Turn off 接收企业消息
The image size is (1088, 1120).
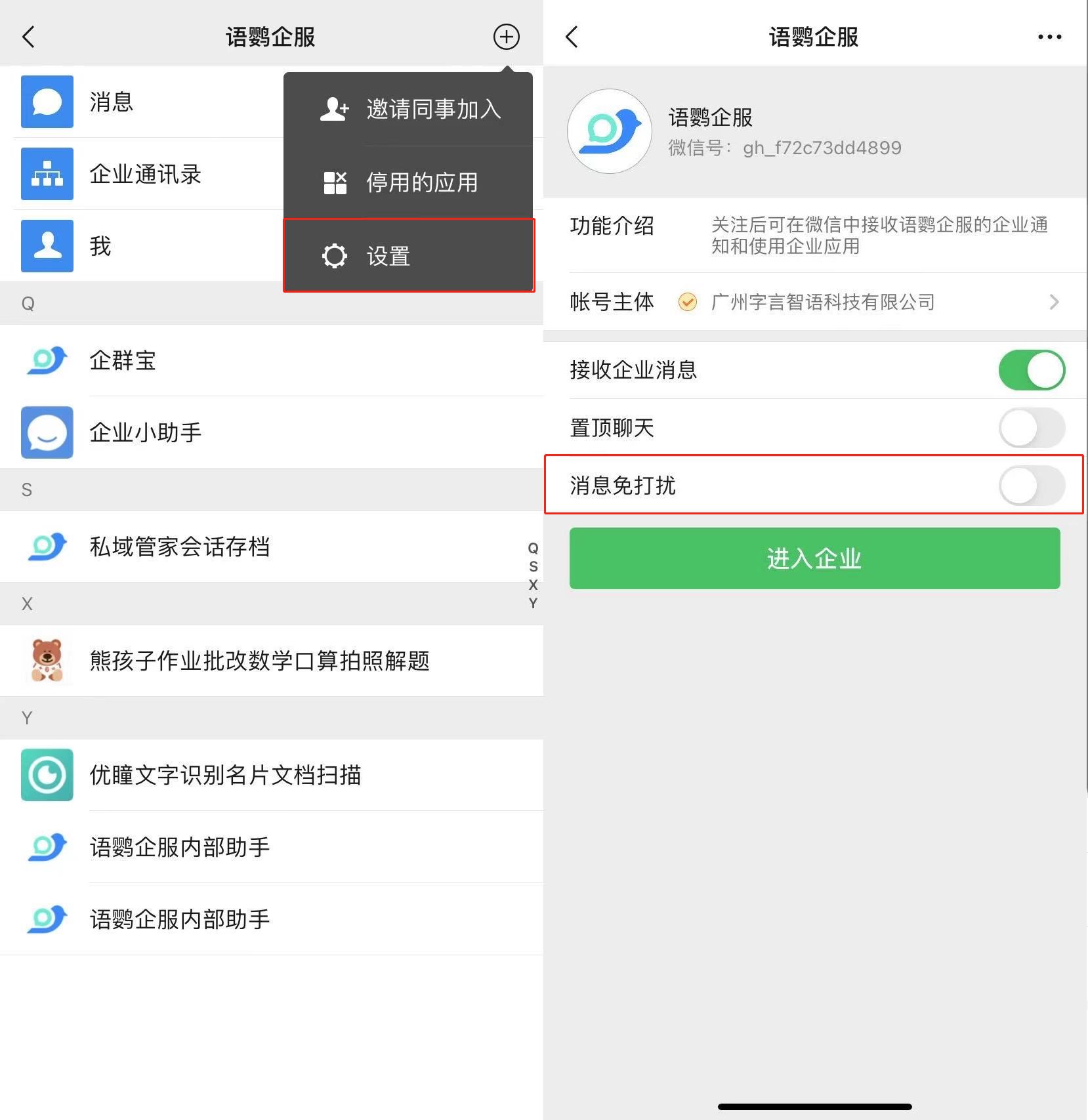pyautogui.click(x=1031, y=370)
